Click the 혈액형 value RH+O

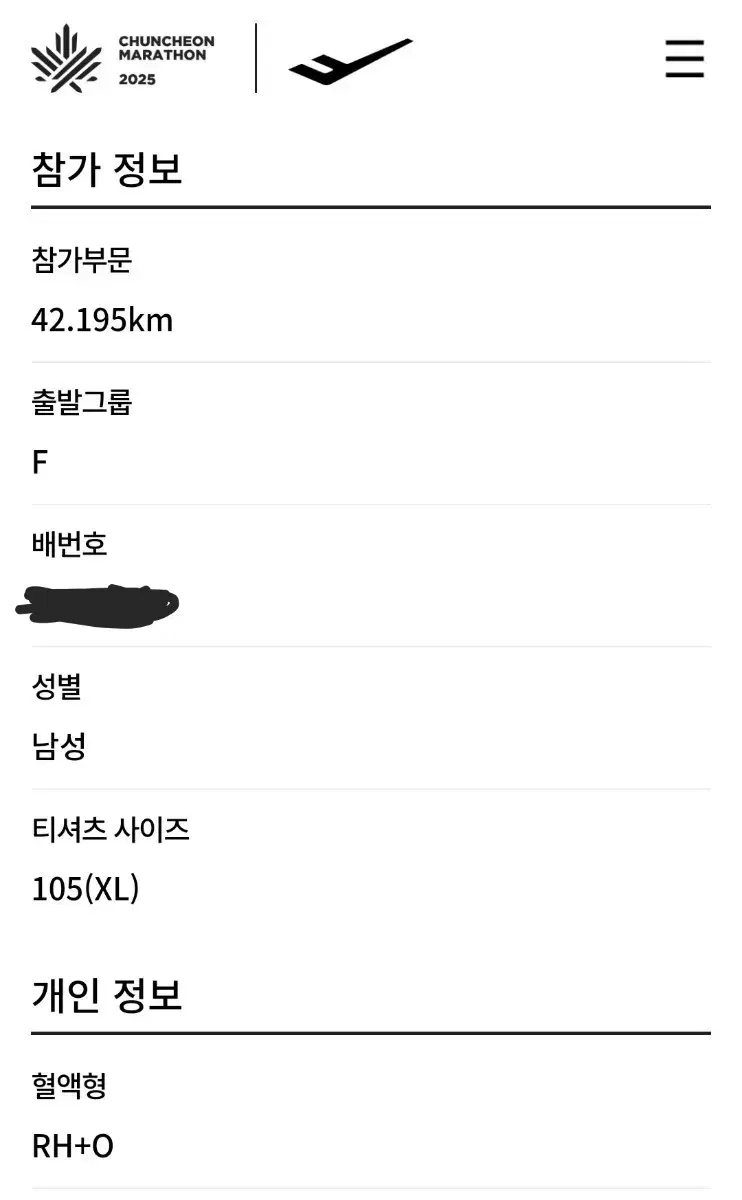point(71,1146)
